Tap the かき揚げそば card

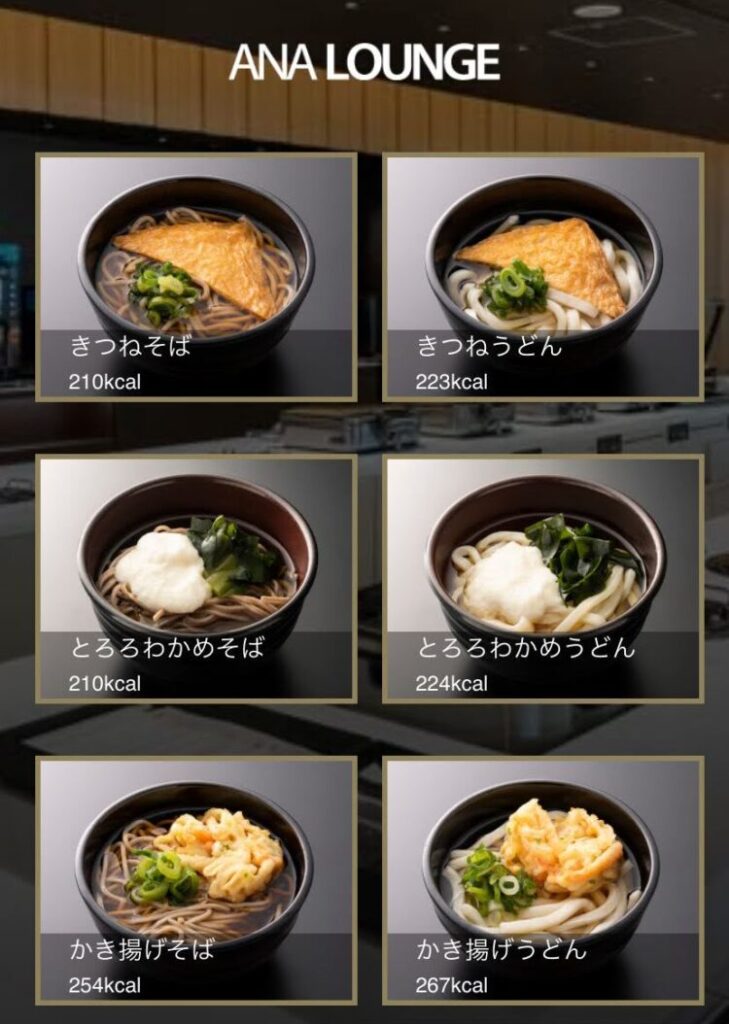coord(196,880)
